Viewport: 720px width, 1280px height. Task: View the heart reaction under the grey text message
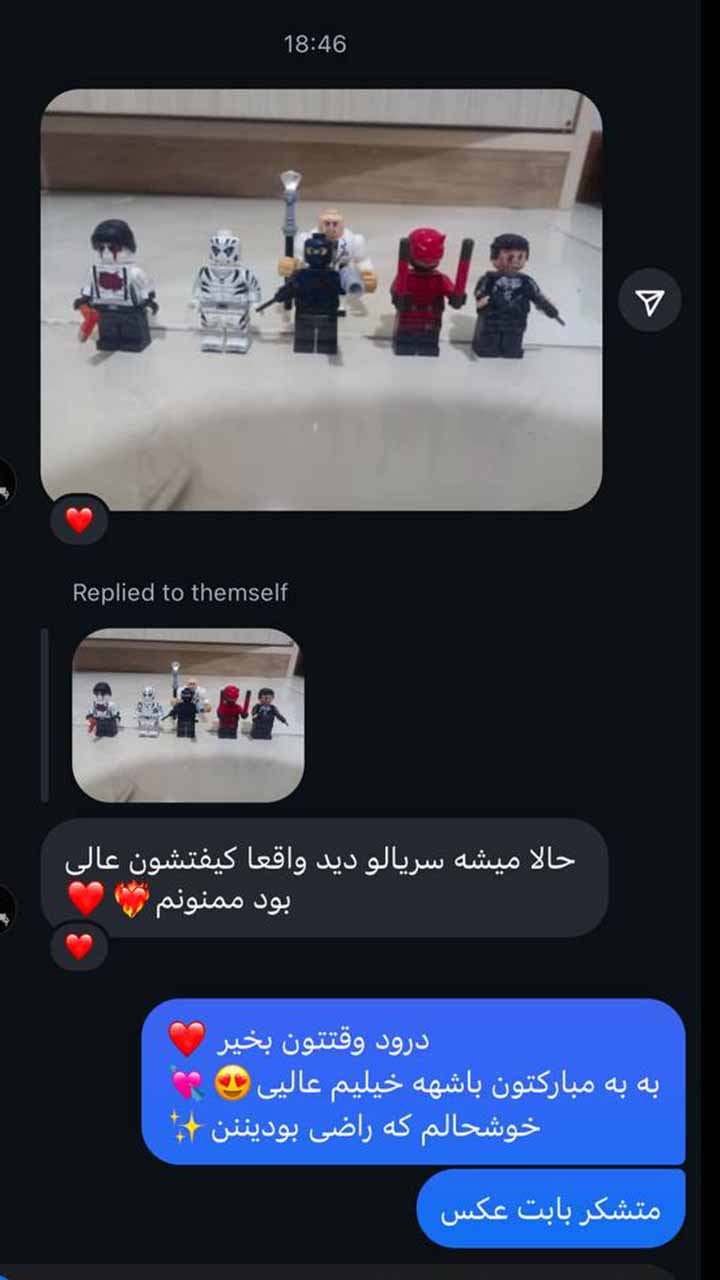[x=79, y=945]
